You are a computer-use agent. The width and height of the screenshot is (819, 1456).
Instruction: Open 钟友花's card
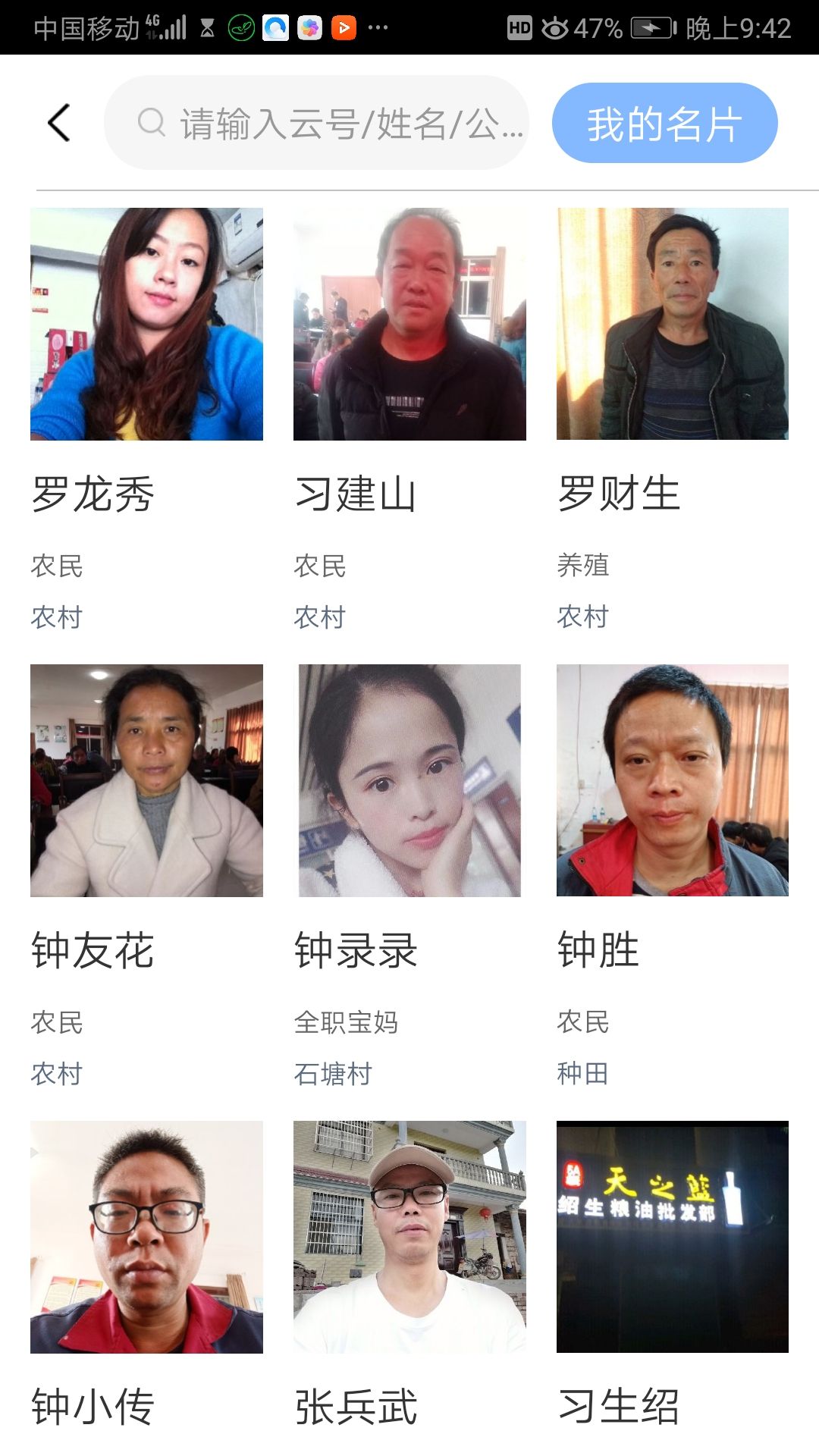146,781
